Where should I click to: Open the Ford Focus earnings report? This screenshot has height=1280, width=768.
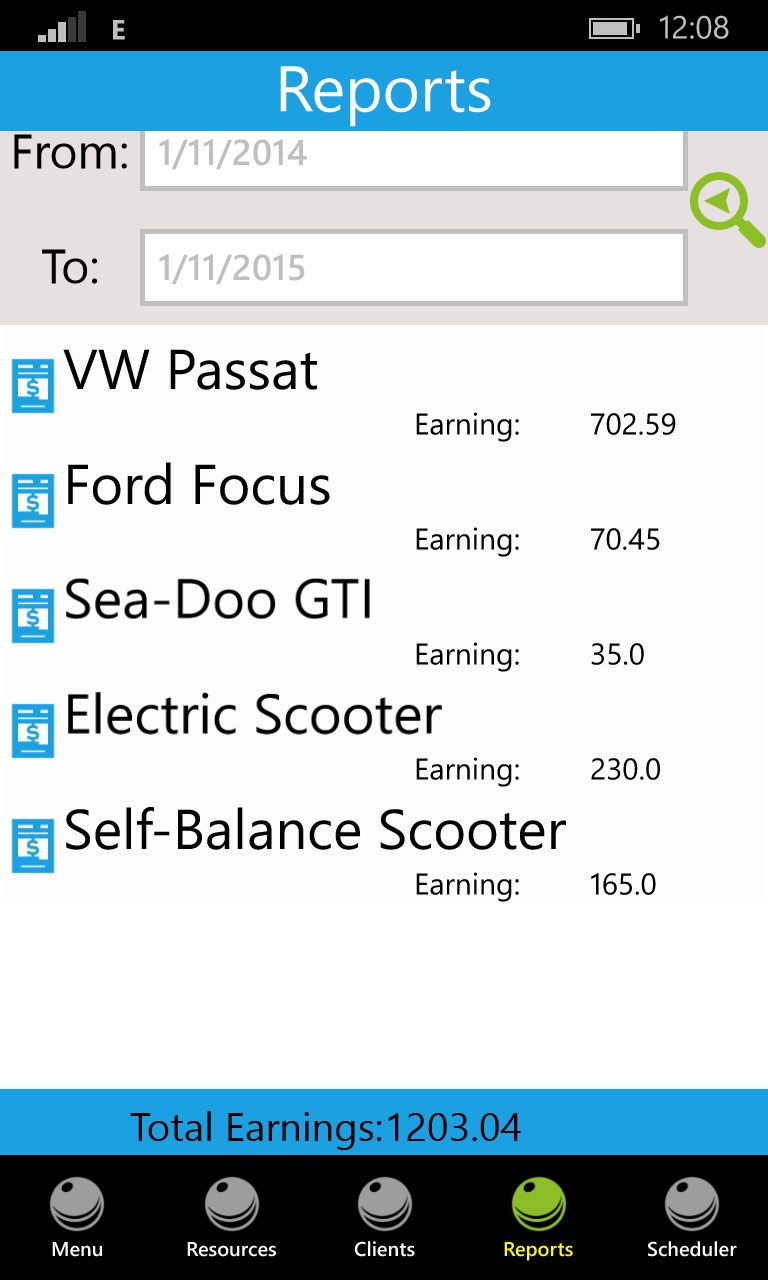coord(197,487)
